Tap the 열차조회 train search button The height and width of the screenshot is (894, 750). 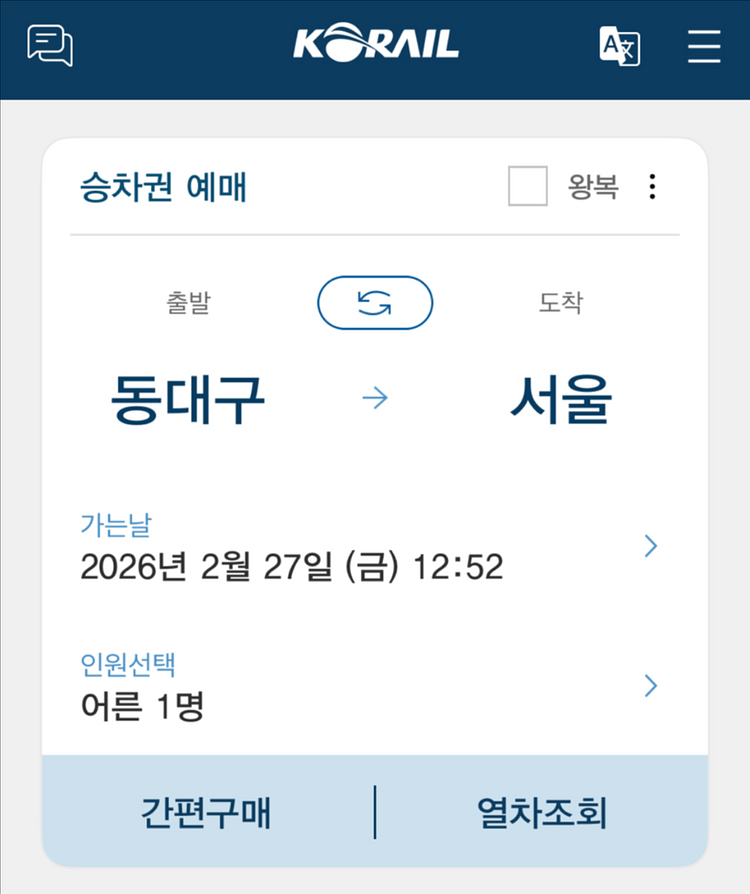click(542, 812)
